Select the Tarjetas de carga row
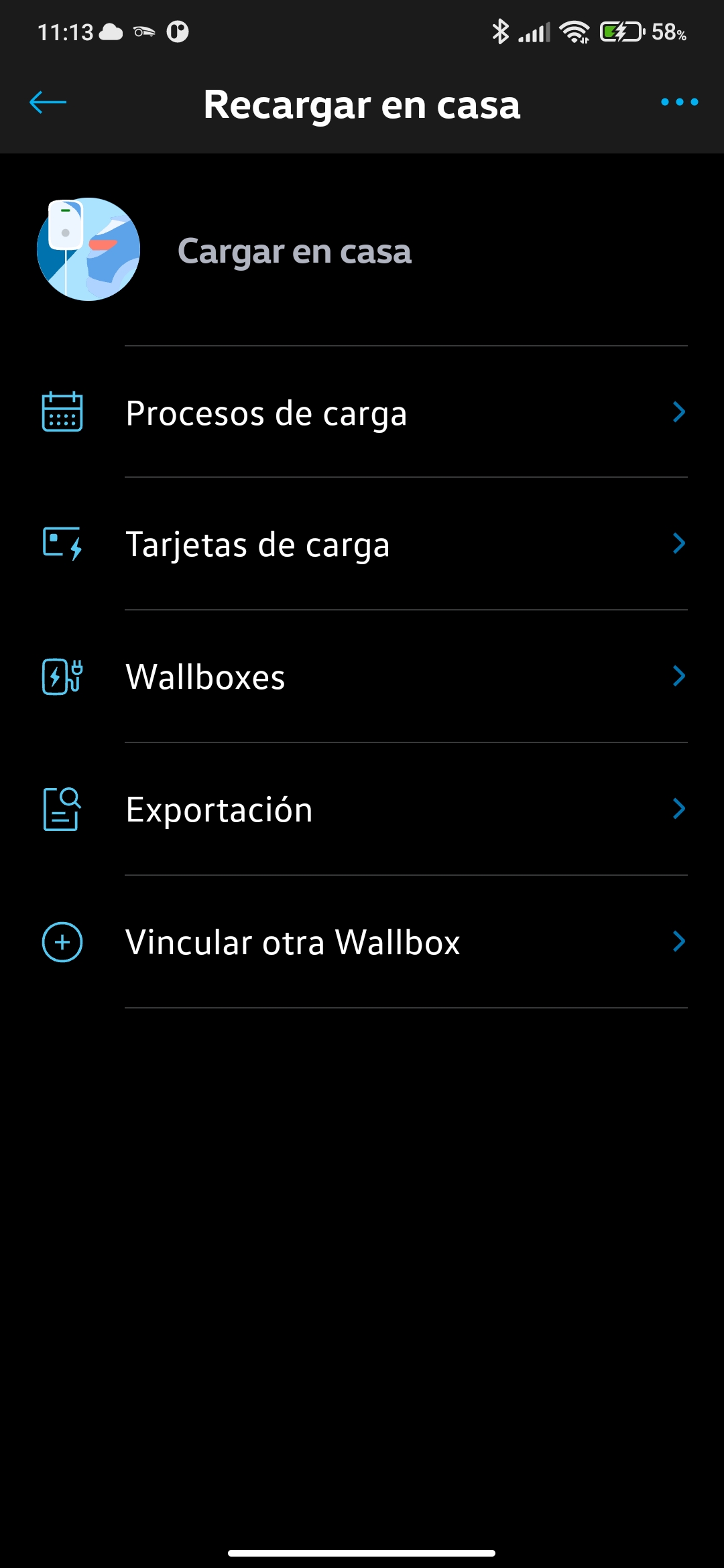The image size is (724, 1568). pos(362,544)
